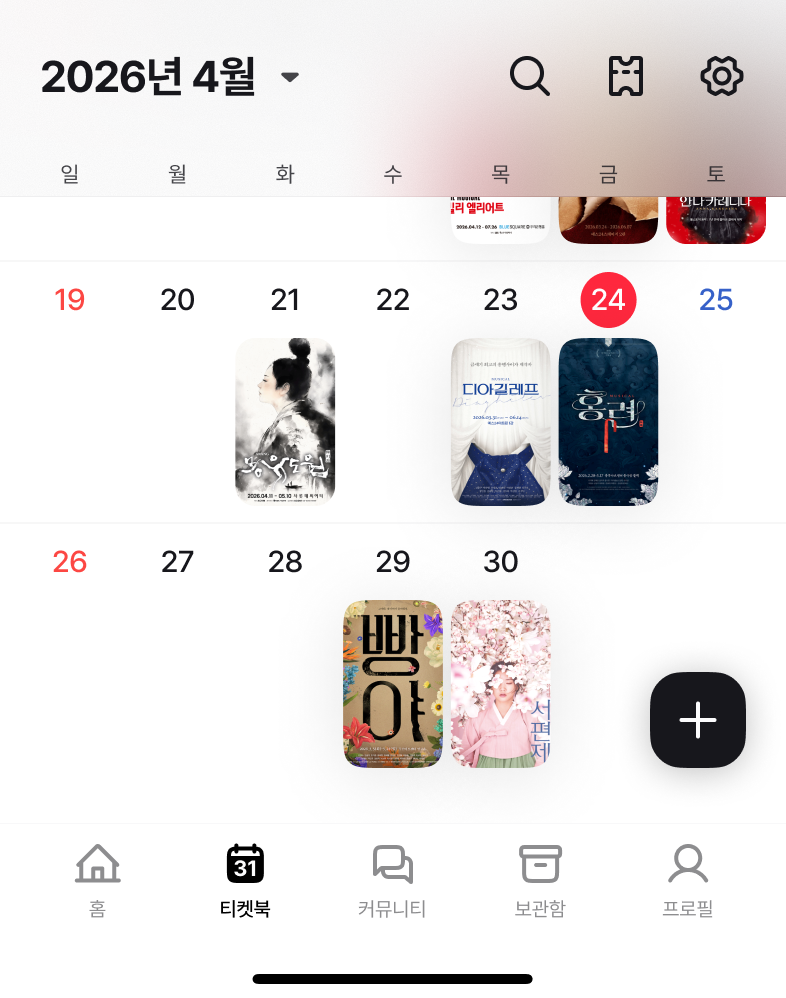The width and height of the screenshot is (786, 998).
Task: Open the 빵야 poster on April 29
Action: click(393, 683)
